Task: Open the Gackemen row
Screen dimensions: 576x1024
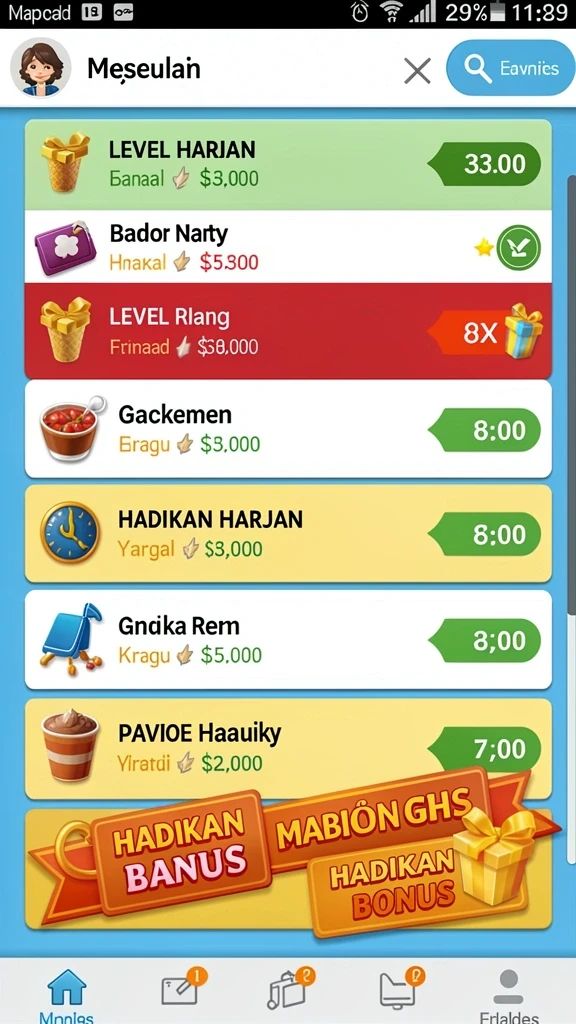Action: 288,429
